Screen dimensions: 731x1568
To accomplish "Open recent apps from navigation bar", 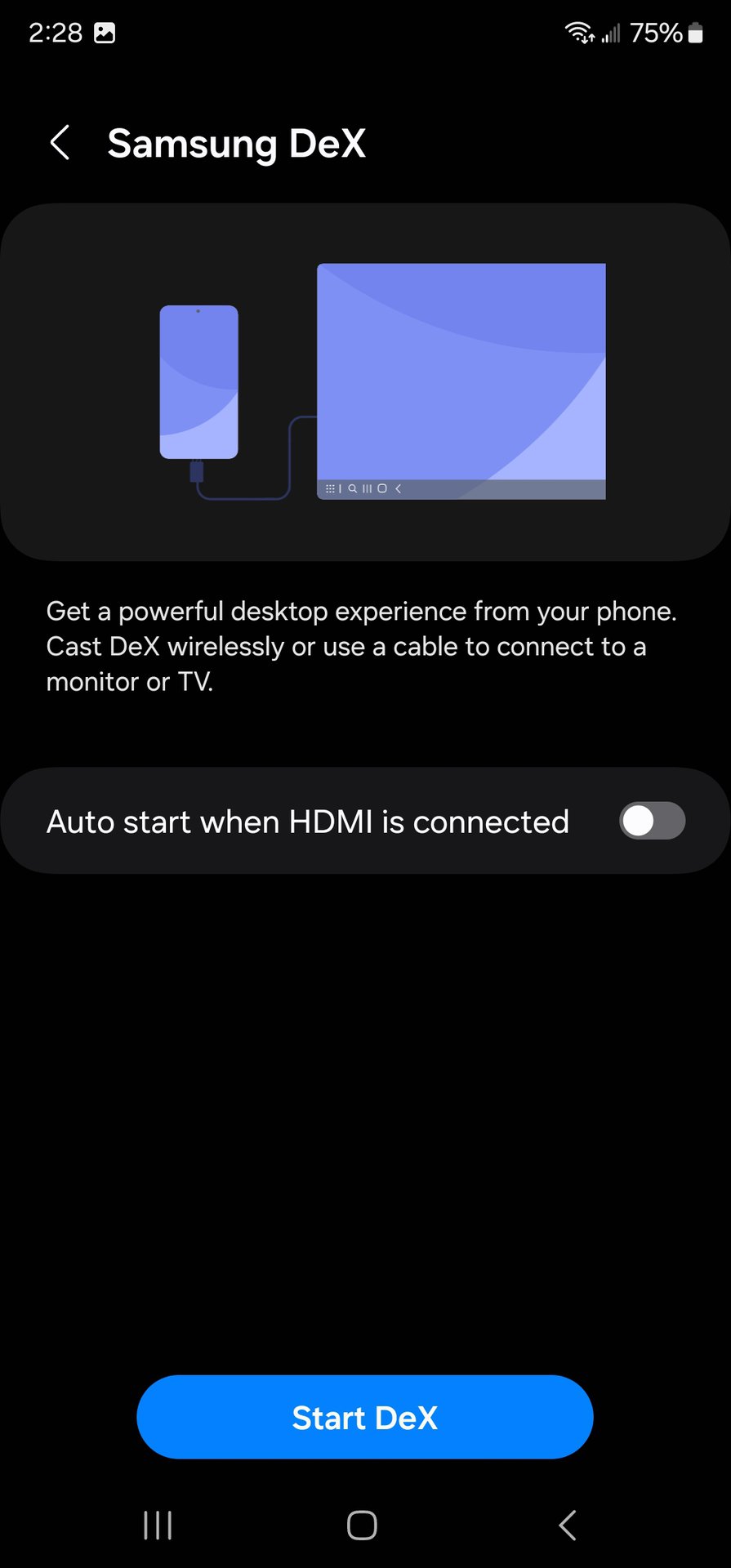I will point(158,1525).
